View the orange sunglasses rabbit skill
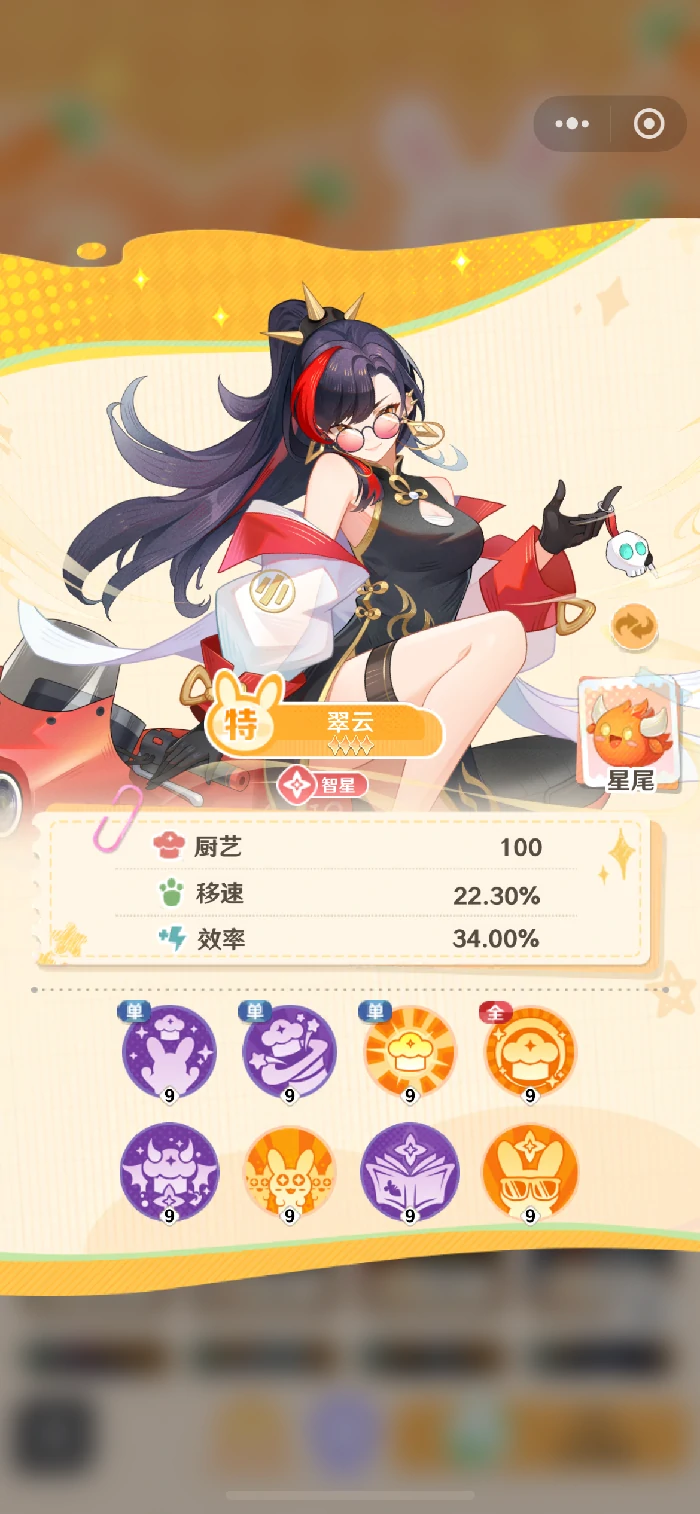 pyautogui.click(x=530, y=1172)
